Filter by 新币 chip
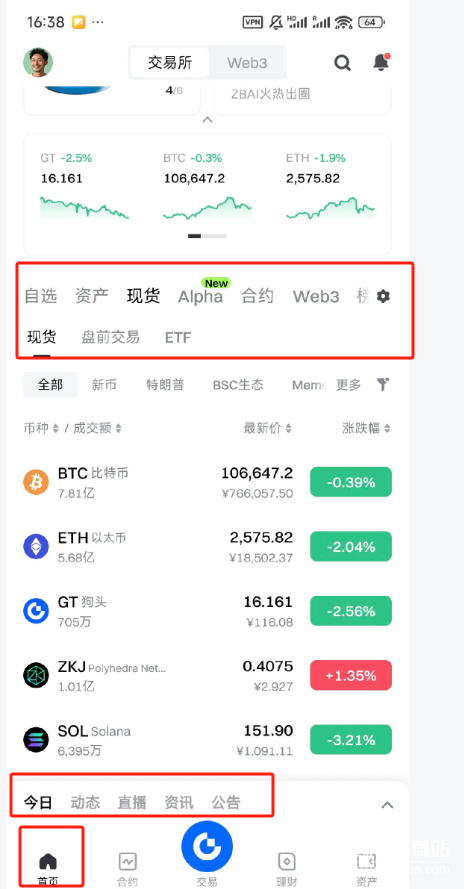This screenshot has width=464, height=889. (104, 385)
